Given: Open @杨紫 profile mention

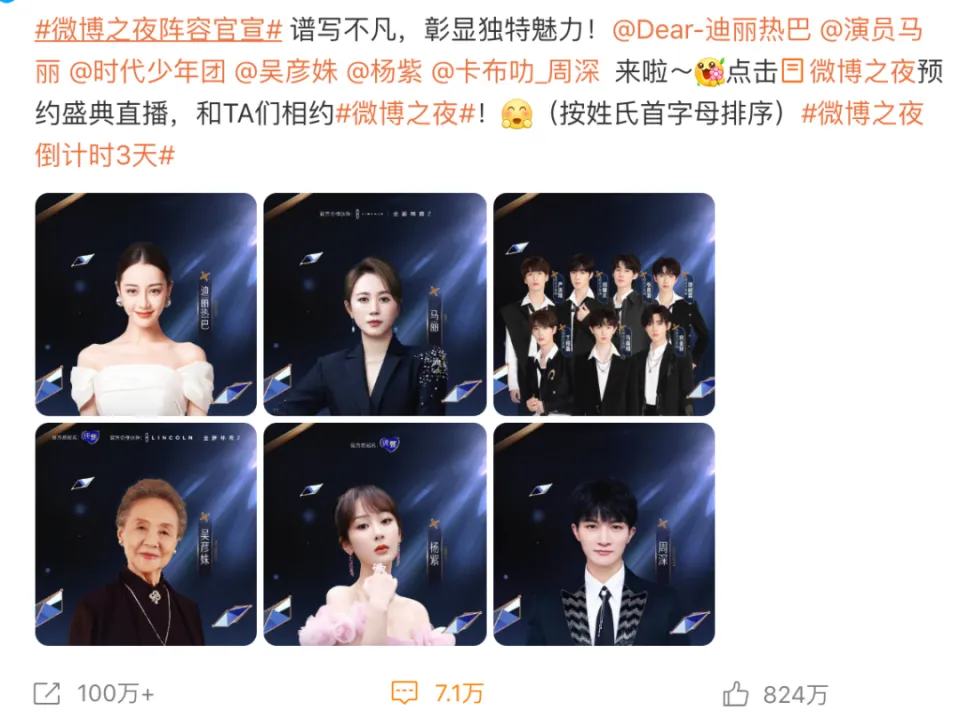Looking at the screenshot, I should pyautogui.click(x=393, y=72).
